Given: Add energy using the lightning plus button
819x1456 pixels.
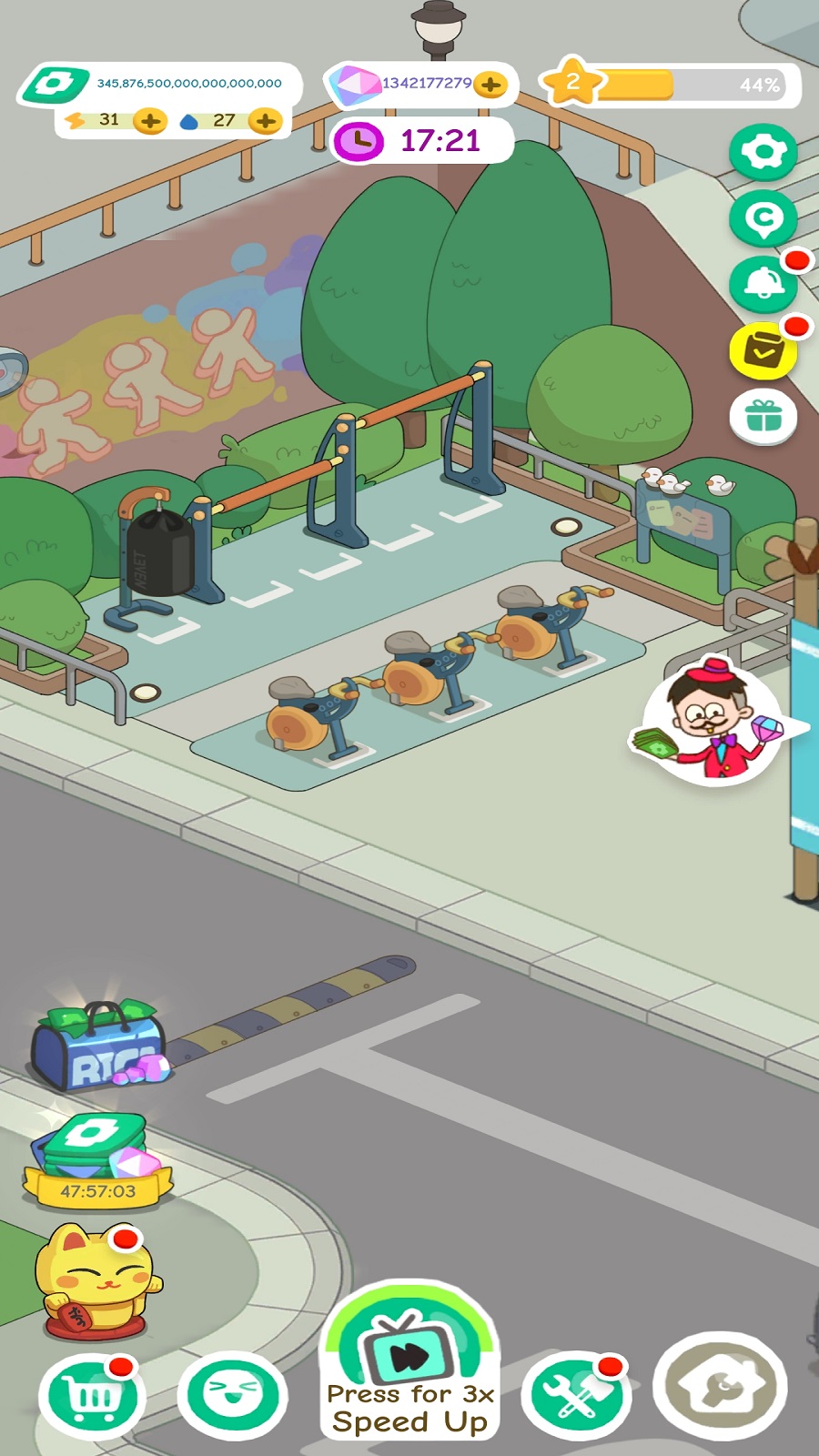Looking at the screenshot, I should (x=150, y=120).
